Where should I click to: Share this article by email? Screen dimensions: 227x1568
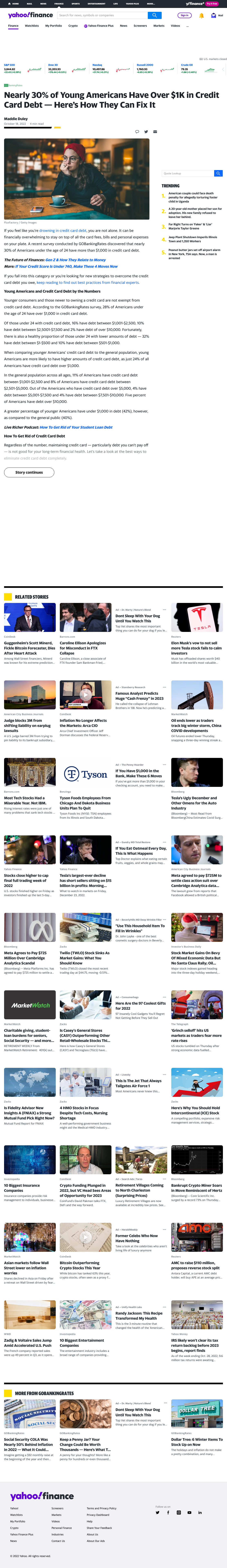coord(155,132)
